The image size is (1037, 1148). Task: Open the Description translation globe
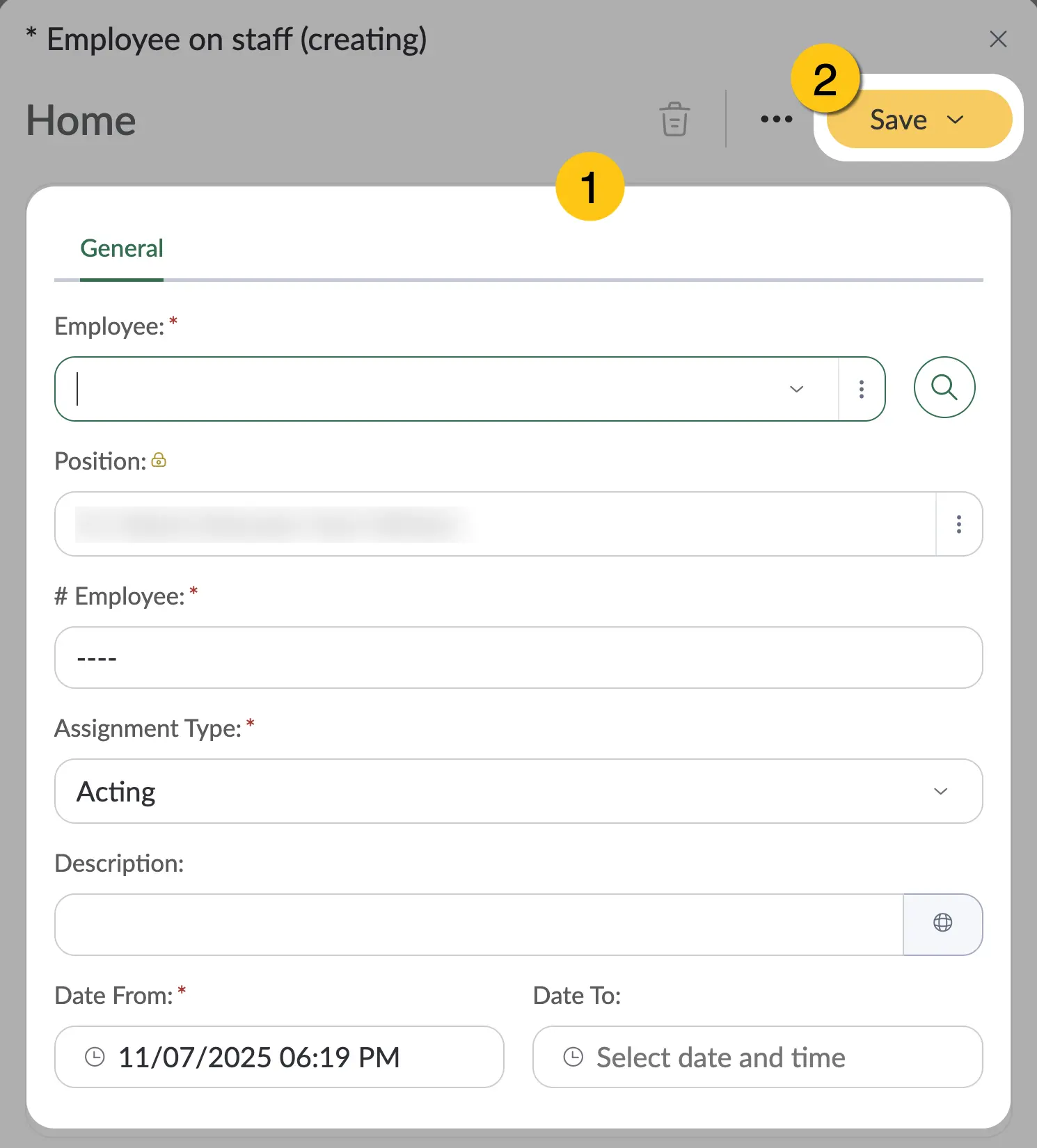pos(943,923)
